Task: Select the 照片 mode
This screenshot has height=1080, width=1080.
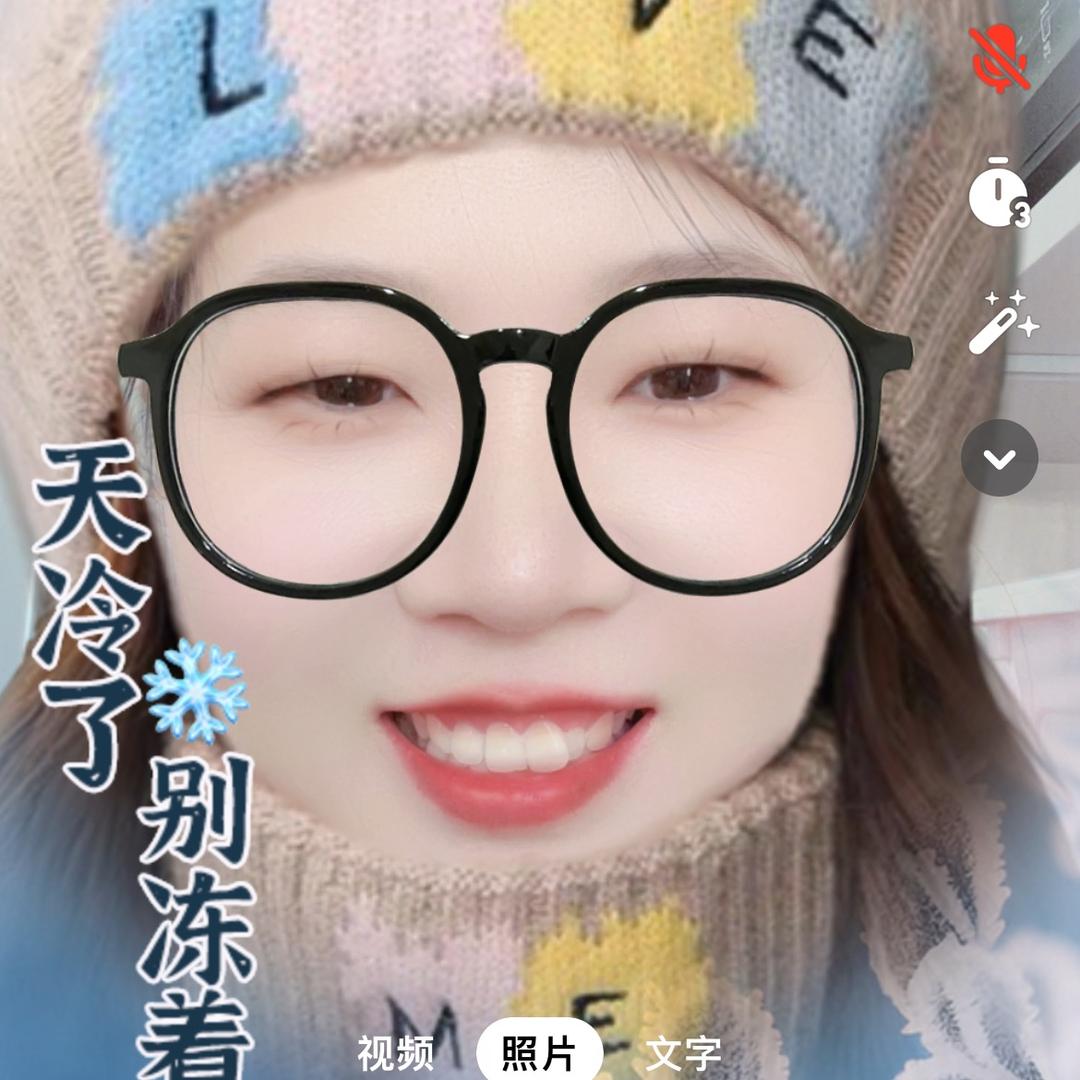Action: tap(539, 1053)
